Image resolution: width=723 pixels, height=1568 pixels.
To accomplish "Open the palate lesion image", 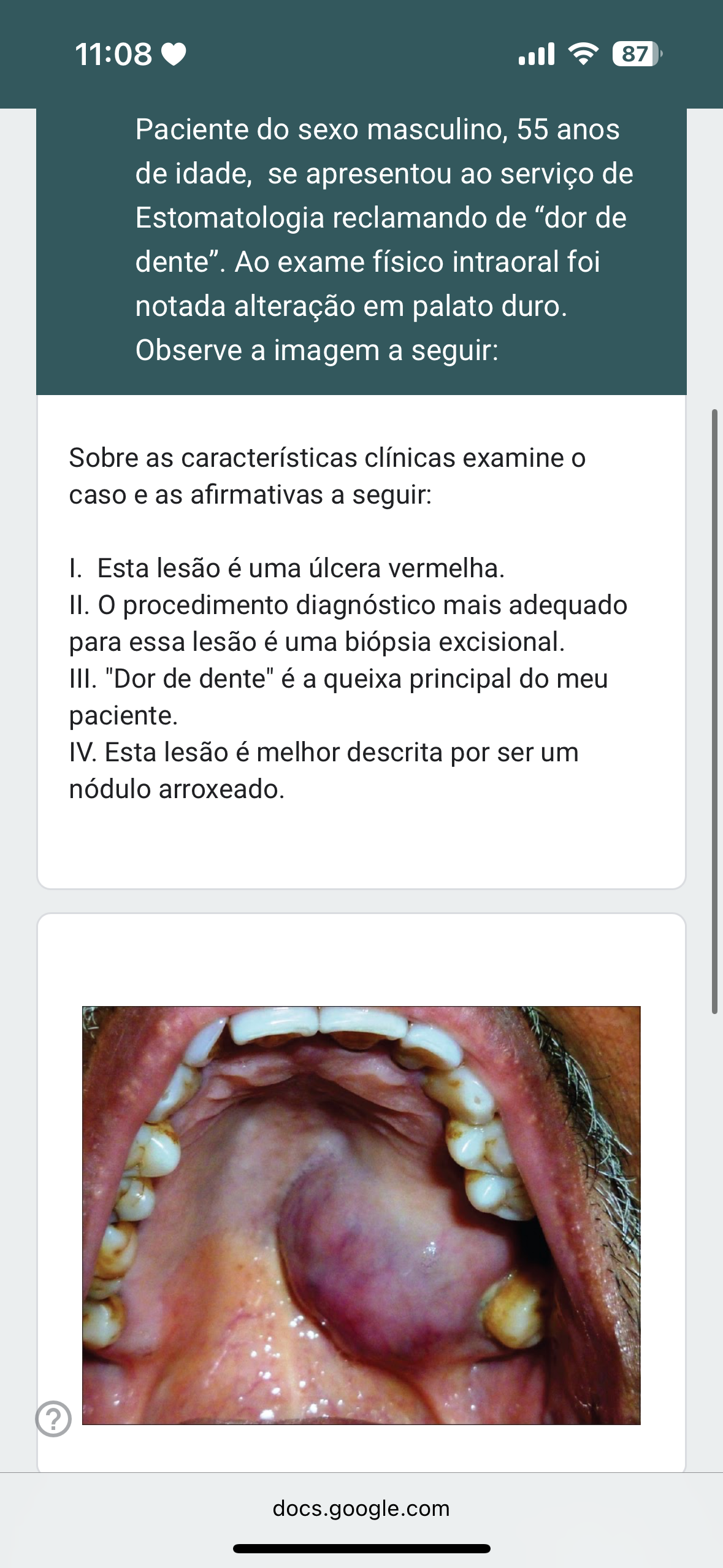I will (361, 1215).
